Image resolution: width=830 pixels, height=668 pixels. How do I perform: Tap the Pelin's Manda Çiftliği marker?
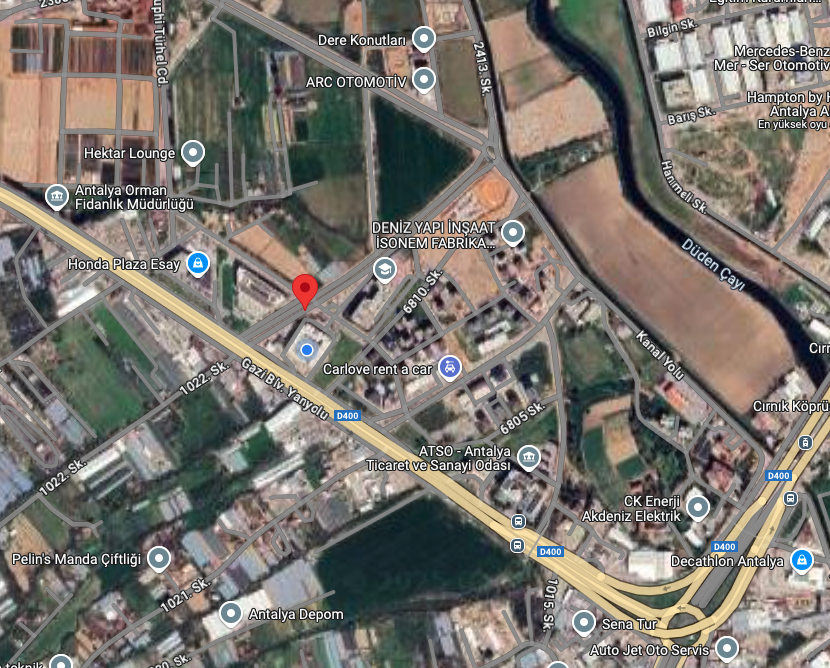tap(158, 558)
